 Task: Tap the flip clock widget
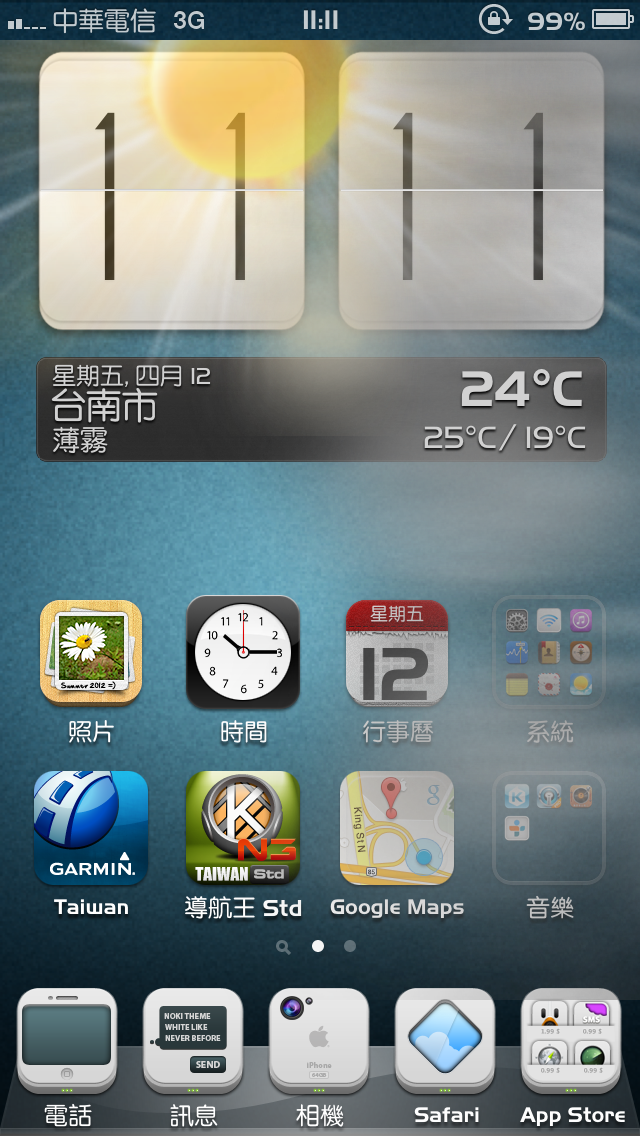click(x=321, y=190)
